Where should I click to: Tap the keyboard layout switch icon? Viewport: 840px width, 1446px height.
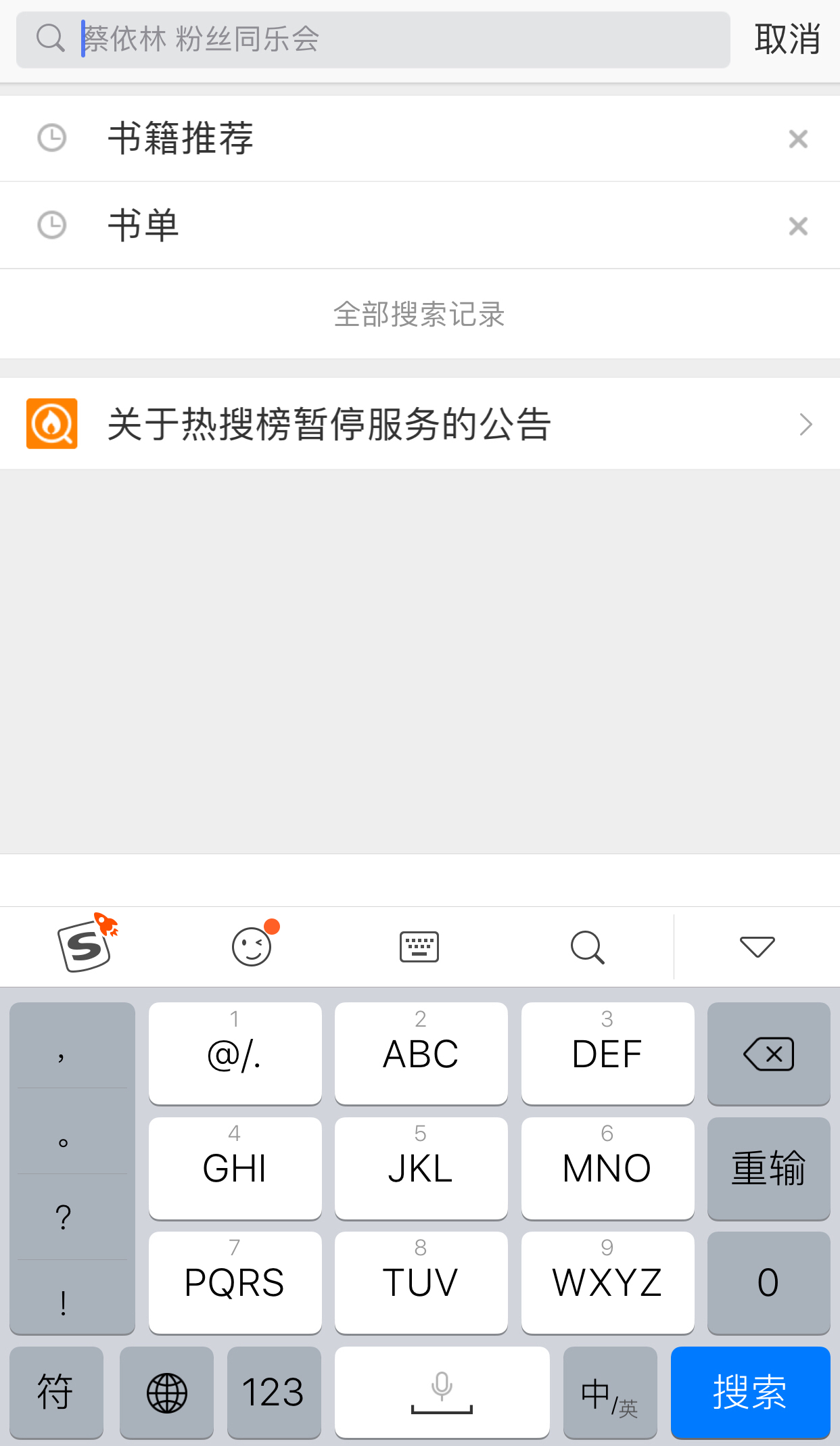(x=420, y=946)
